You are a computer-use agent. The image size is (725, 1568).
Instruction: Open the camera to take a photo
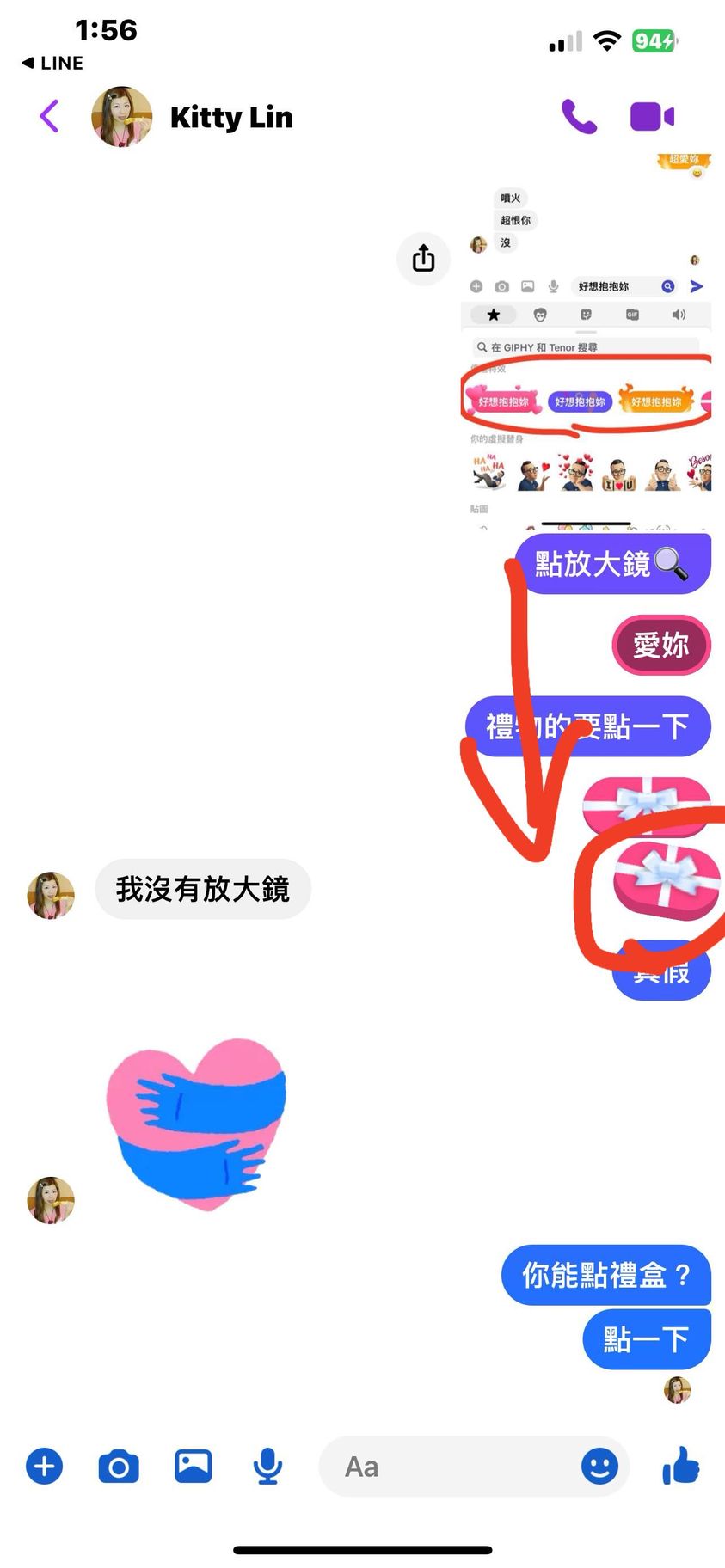[119, 1466]
